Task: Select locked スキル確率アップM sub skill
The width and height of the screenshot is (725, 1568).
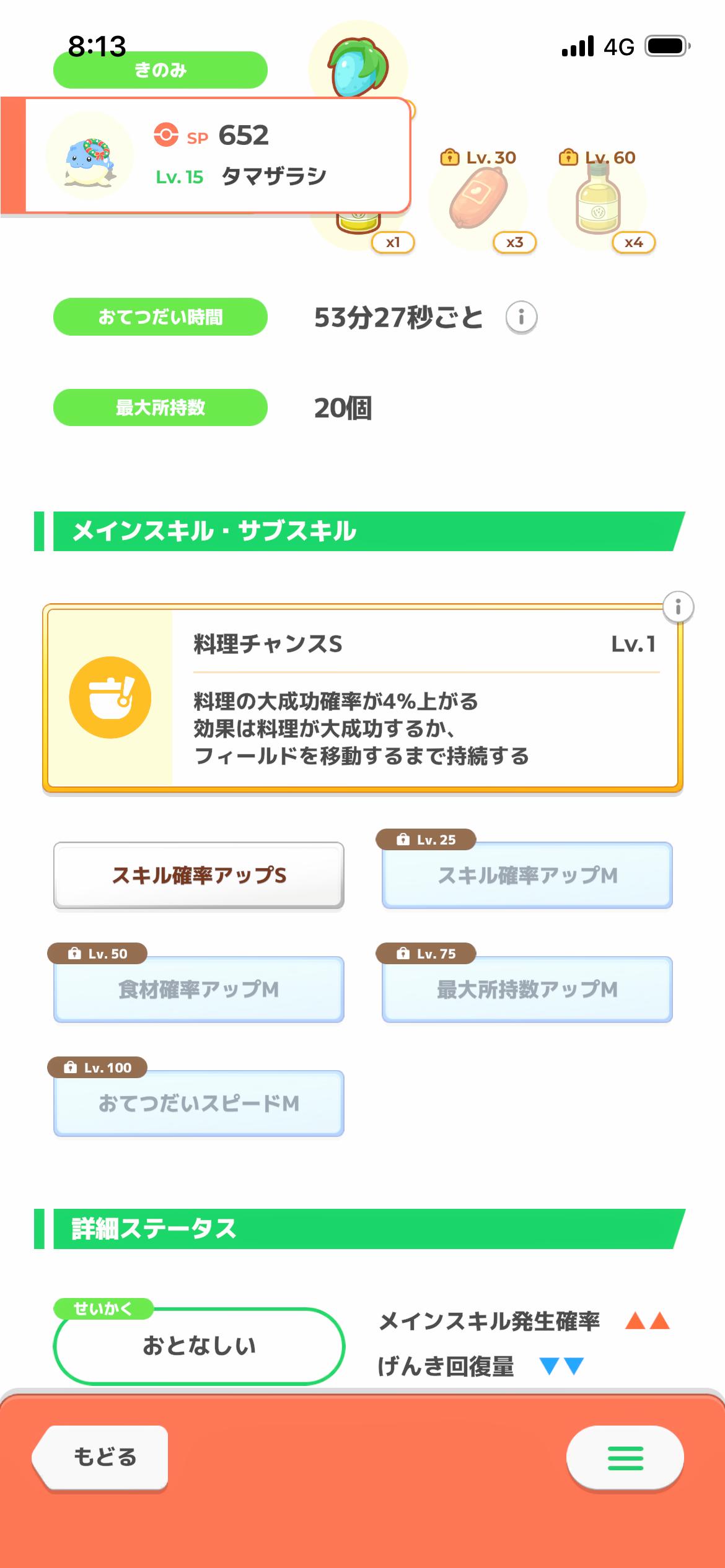Action: tap(527, 875)
